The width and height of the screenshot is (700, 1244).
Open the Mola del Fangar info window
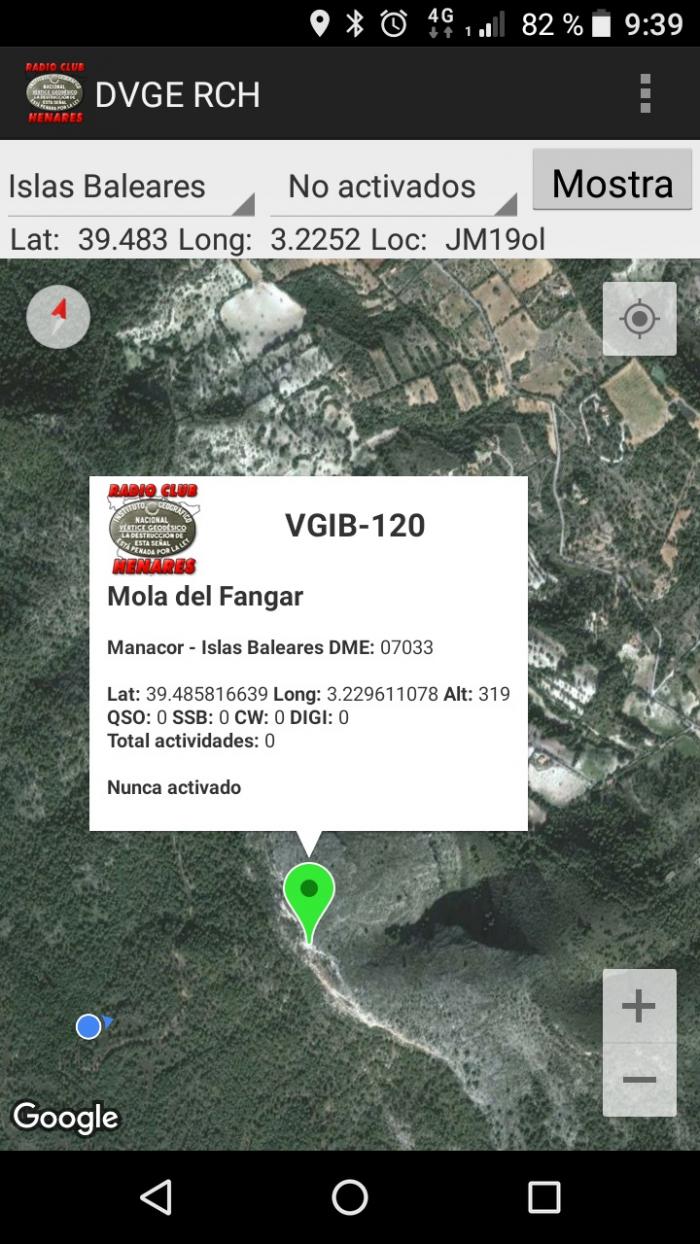click(x=308, y=653)
